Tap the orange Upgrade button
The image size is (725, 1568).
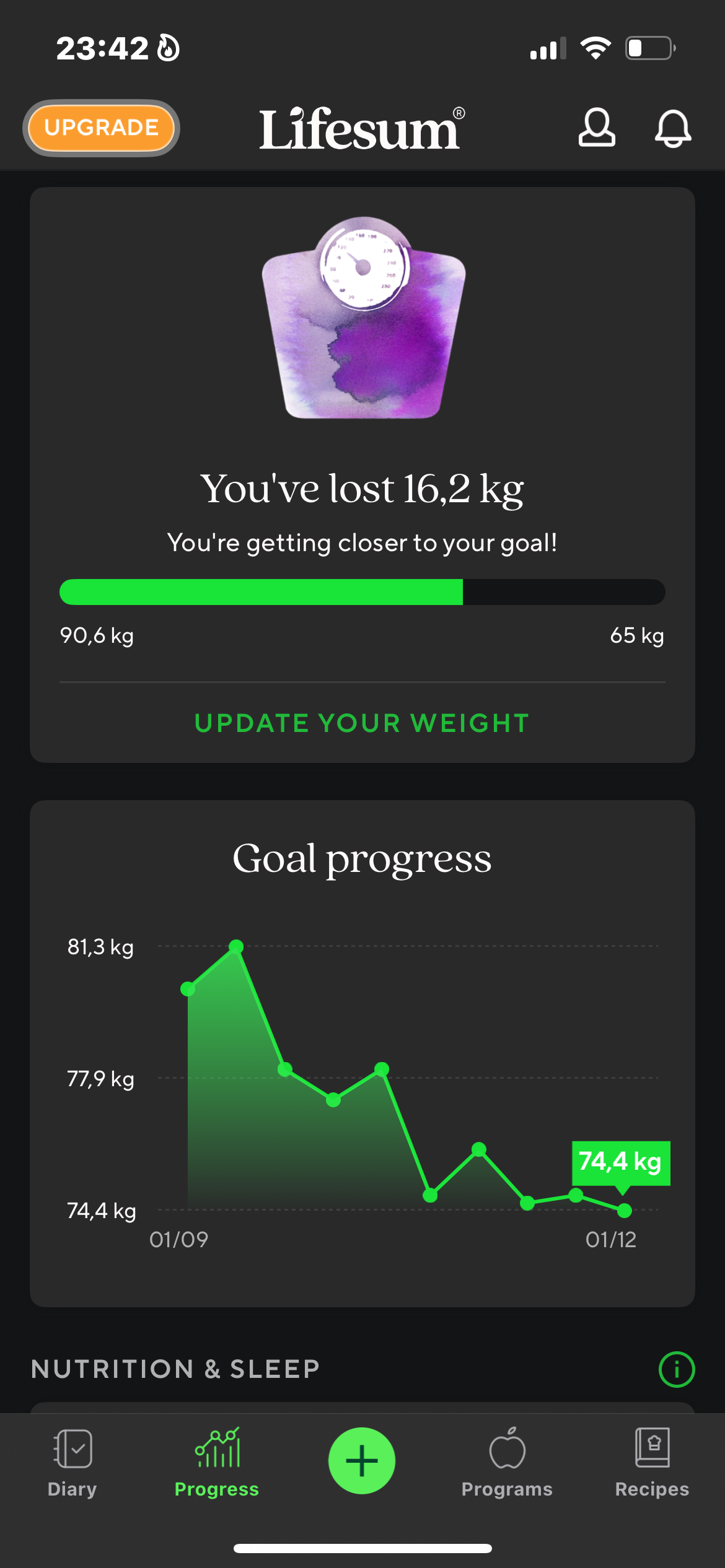coord(101,128)
